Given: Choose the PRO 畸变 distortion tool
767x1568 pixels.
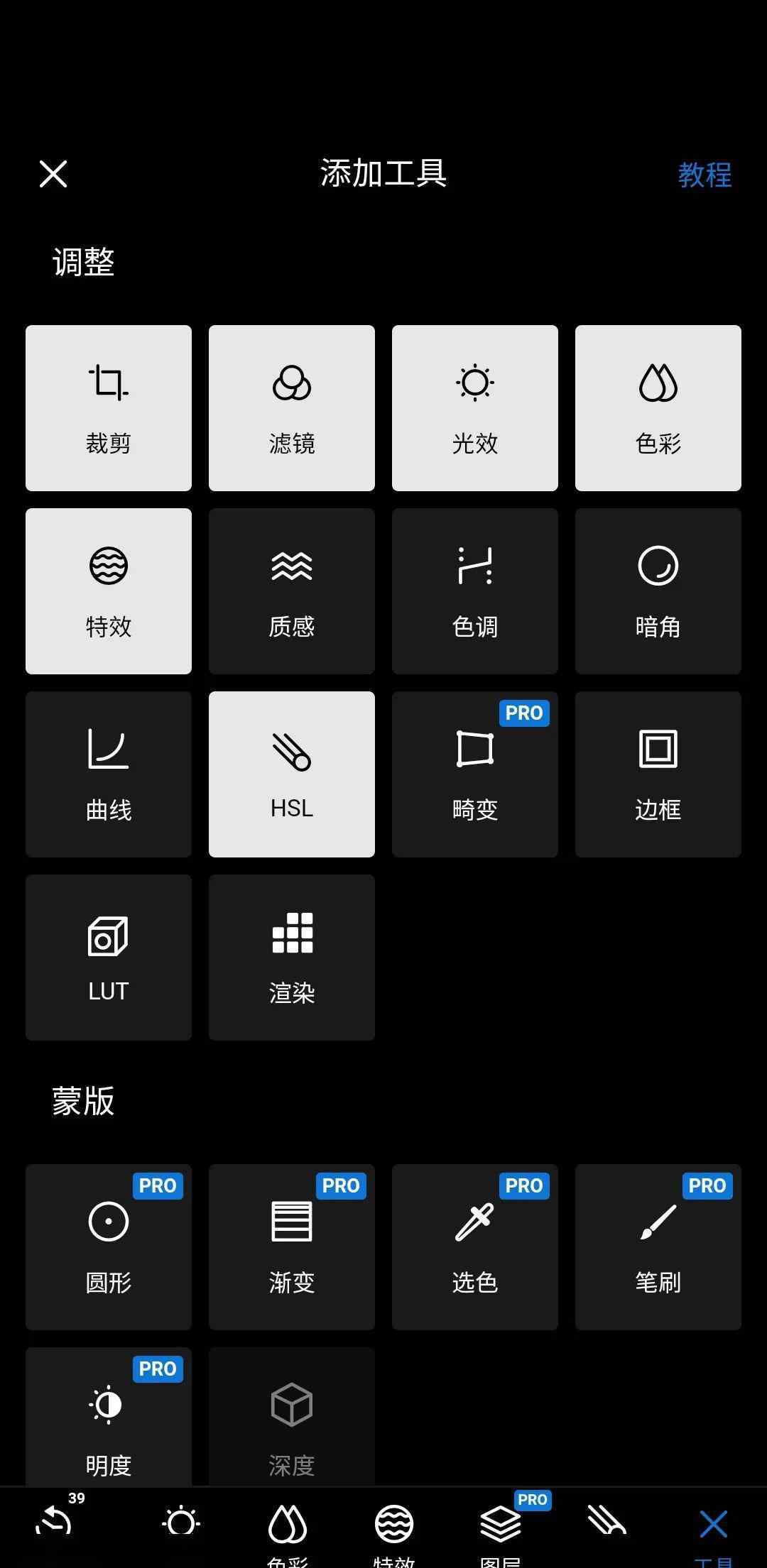Looking at the screenshot, I should click(475, 774).
